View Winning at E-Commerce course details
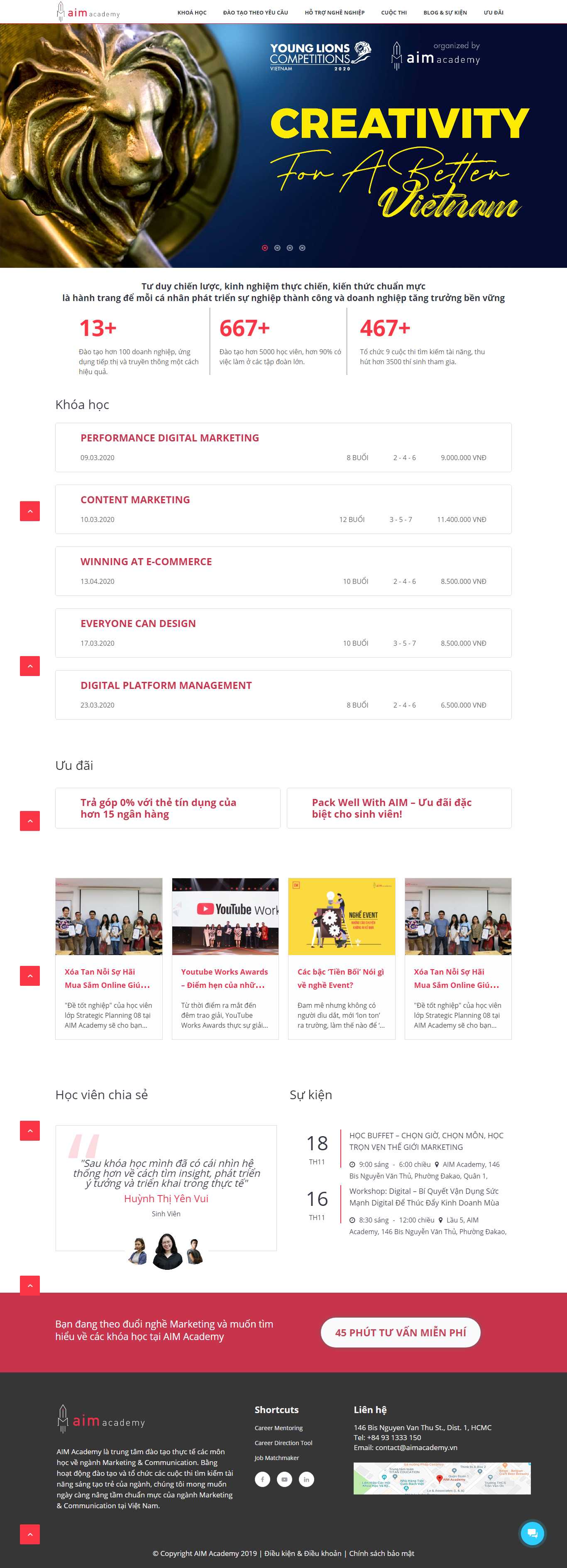Image resolution: width=567 pixels, height=1568 pixels. pos(146,562)
